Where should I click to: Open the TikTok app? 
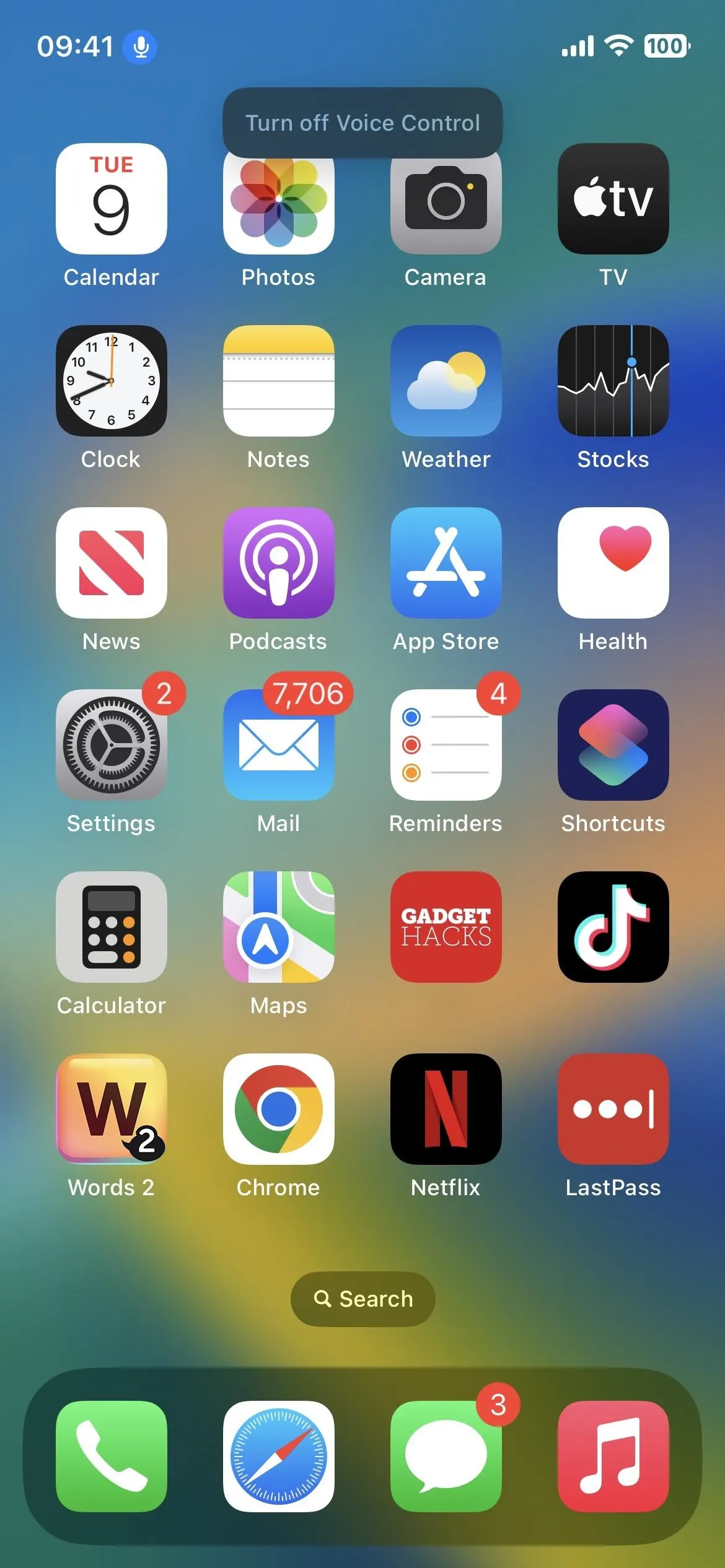click(613, 927)
